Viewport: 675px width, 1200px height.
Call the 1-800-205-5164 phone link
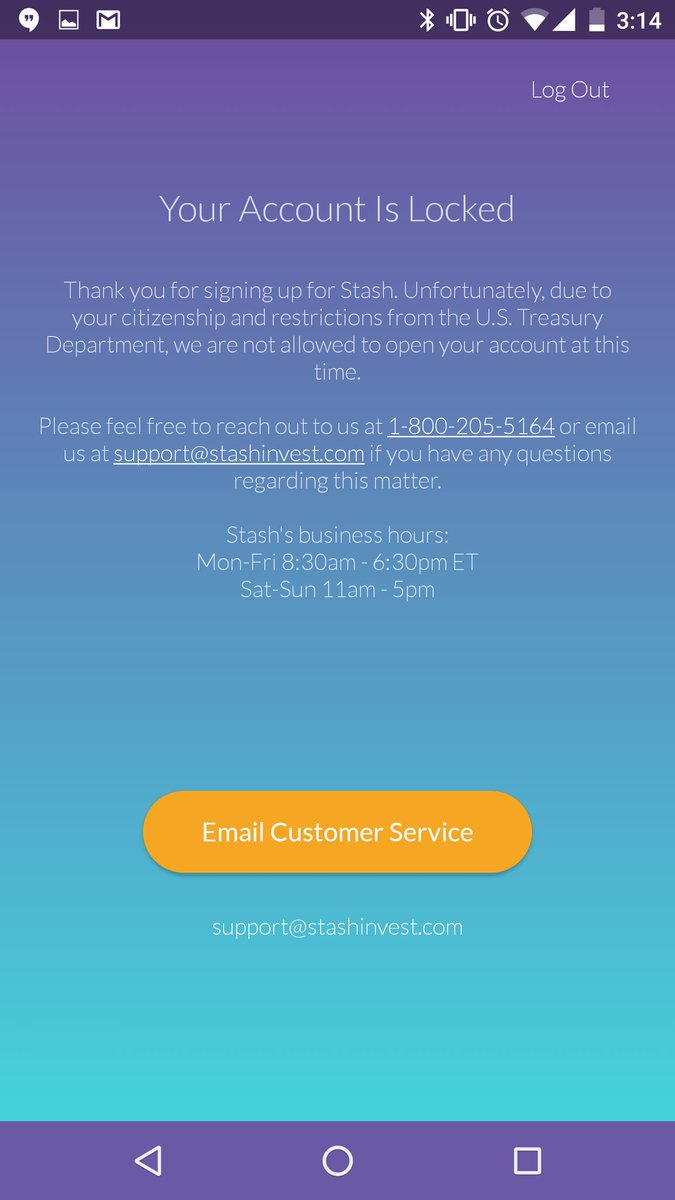pos(471,426)
